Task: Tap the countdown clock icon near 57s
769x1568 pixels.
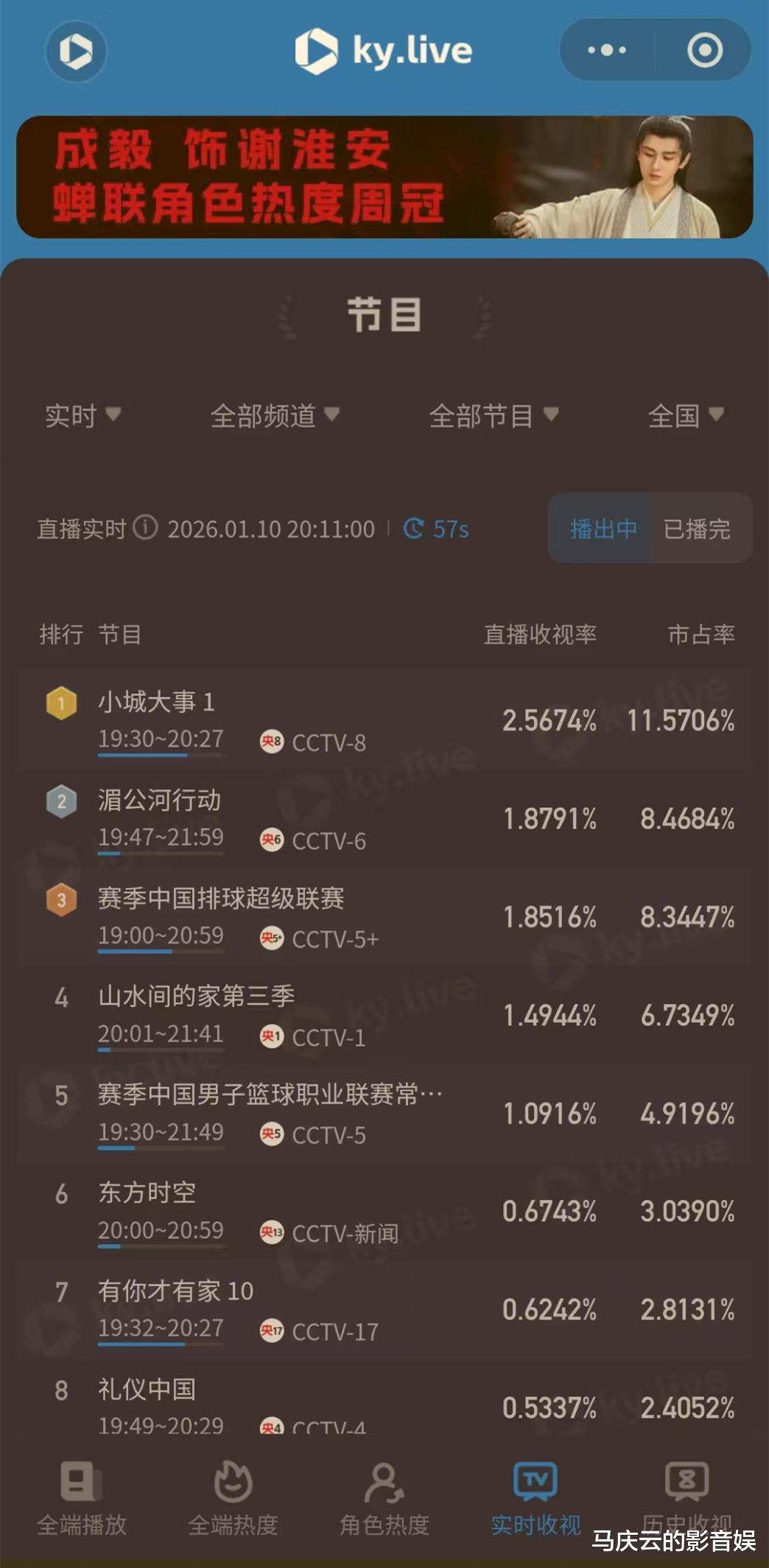Action: [415, 529]
